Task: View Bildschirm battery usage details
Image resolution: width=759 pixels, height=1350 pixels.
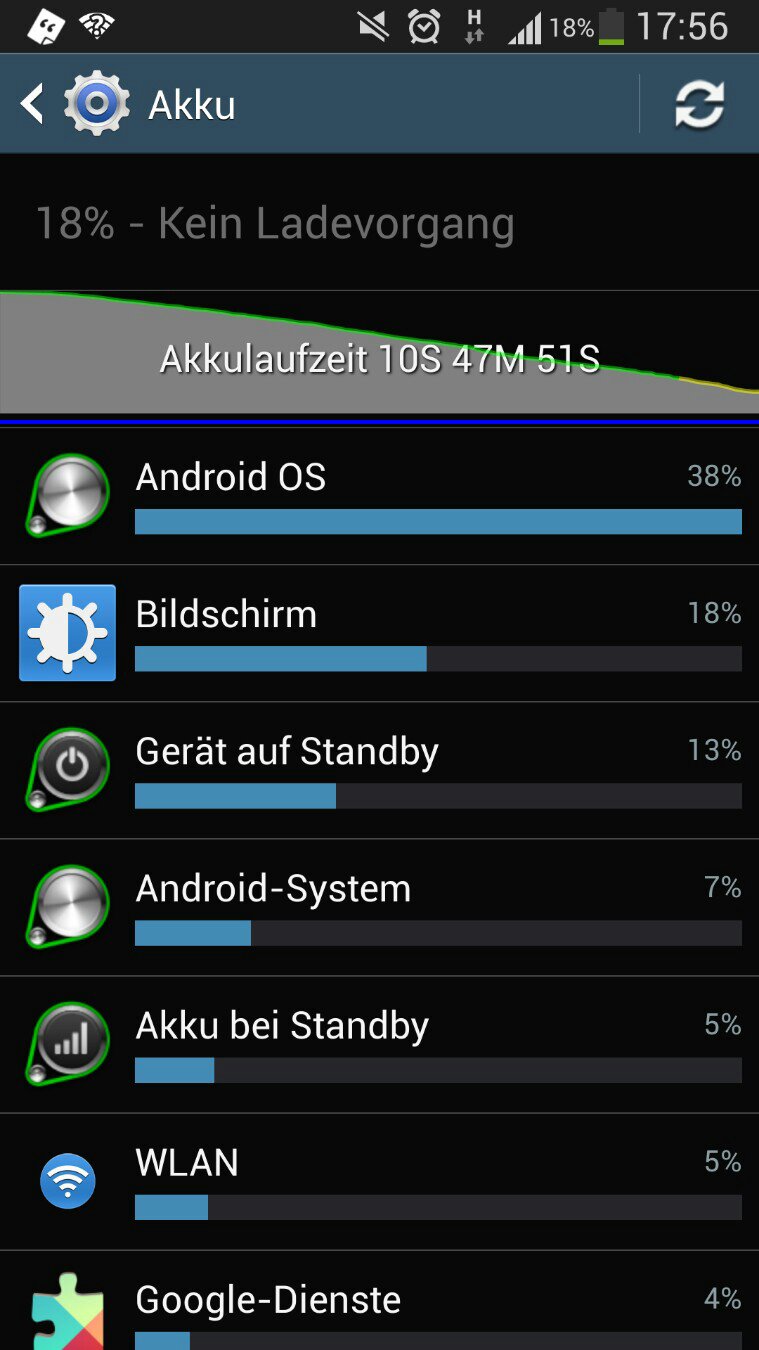Action: pyautogui.click(x=379, y=633)
